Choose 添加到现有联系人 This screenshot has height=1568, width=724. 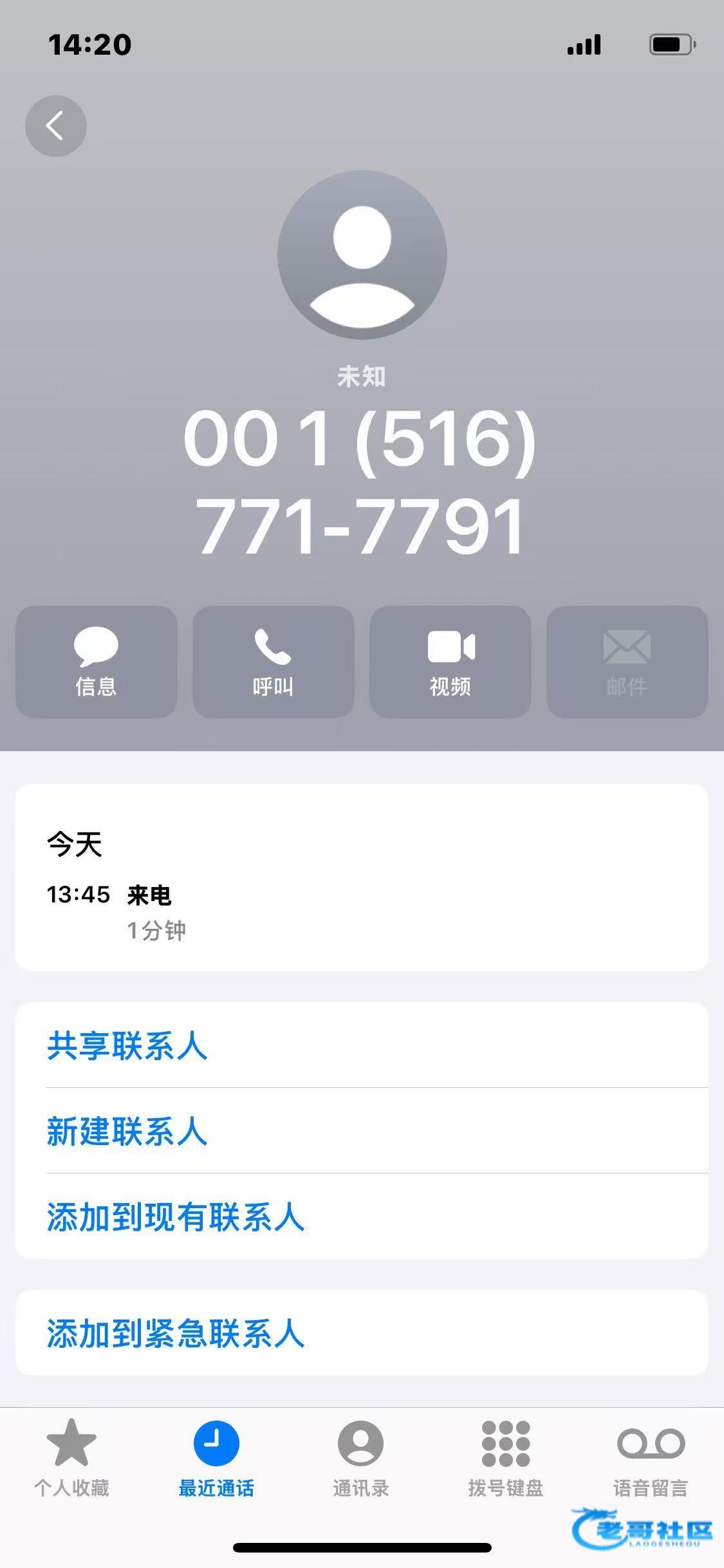click(x=176, y=1217)
